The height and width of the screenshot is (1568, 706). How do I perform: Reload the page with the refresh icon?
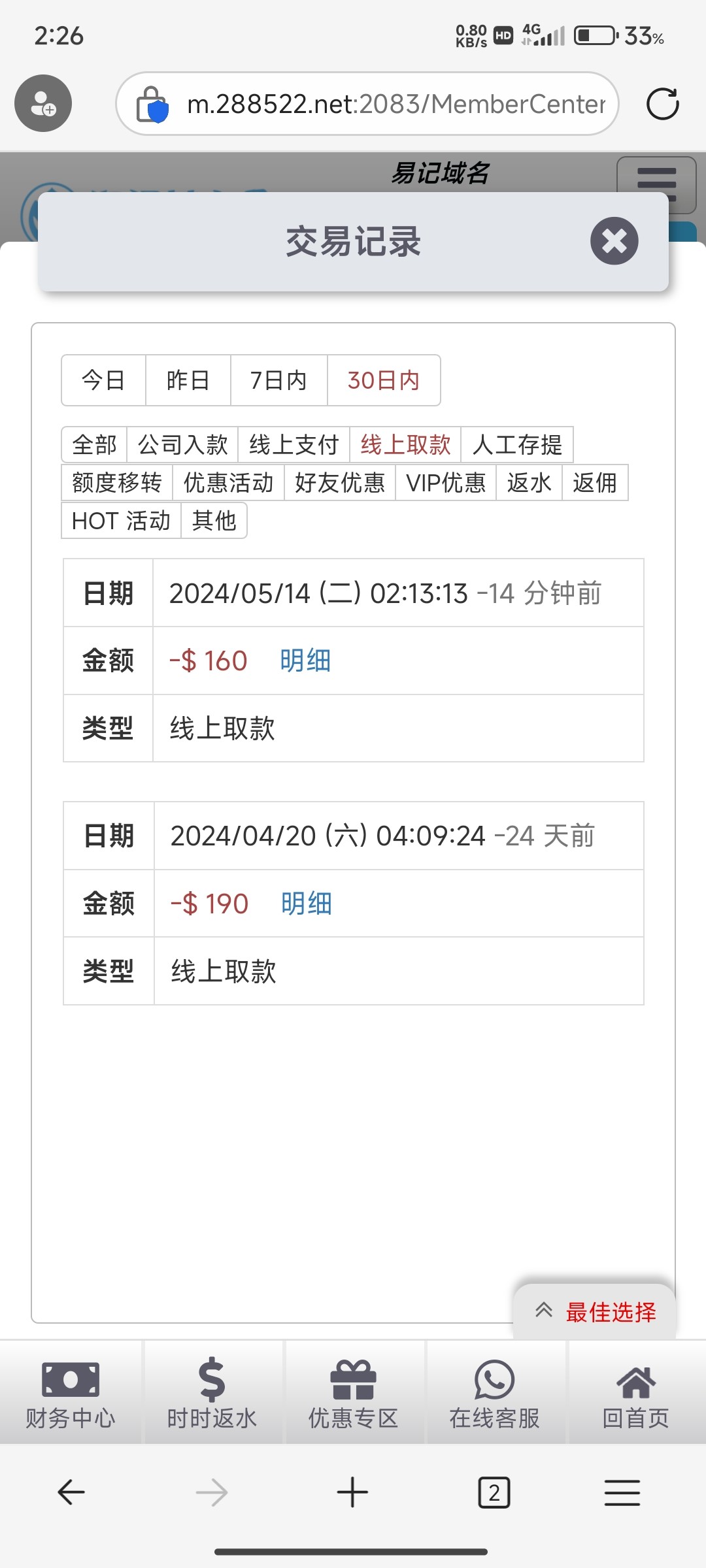pos(662,104)
